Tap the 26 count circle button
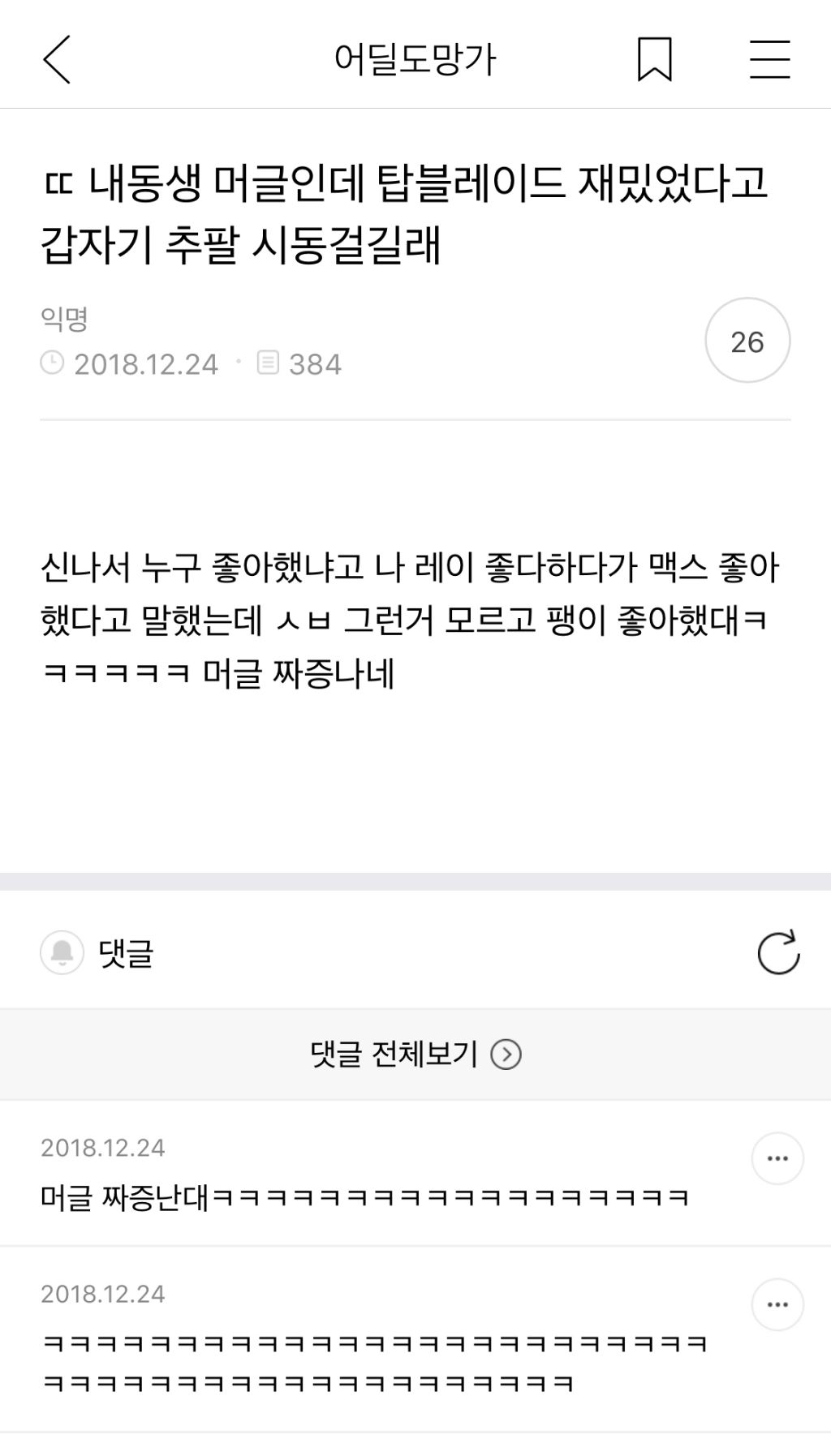The width and height of the screenshot is (831, 1456). (747, 341)
